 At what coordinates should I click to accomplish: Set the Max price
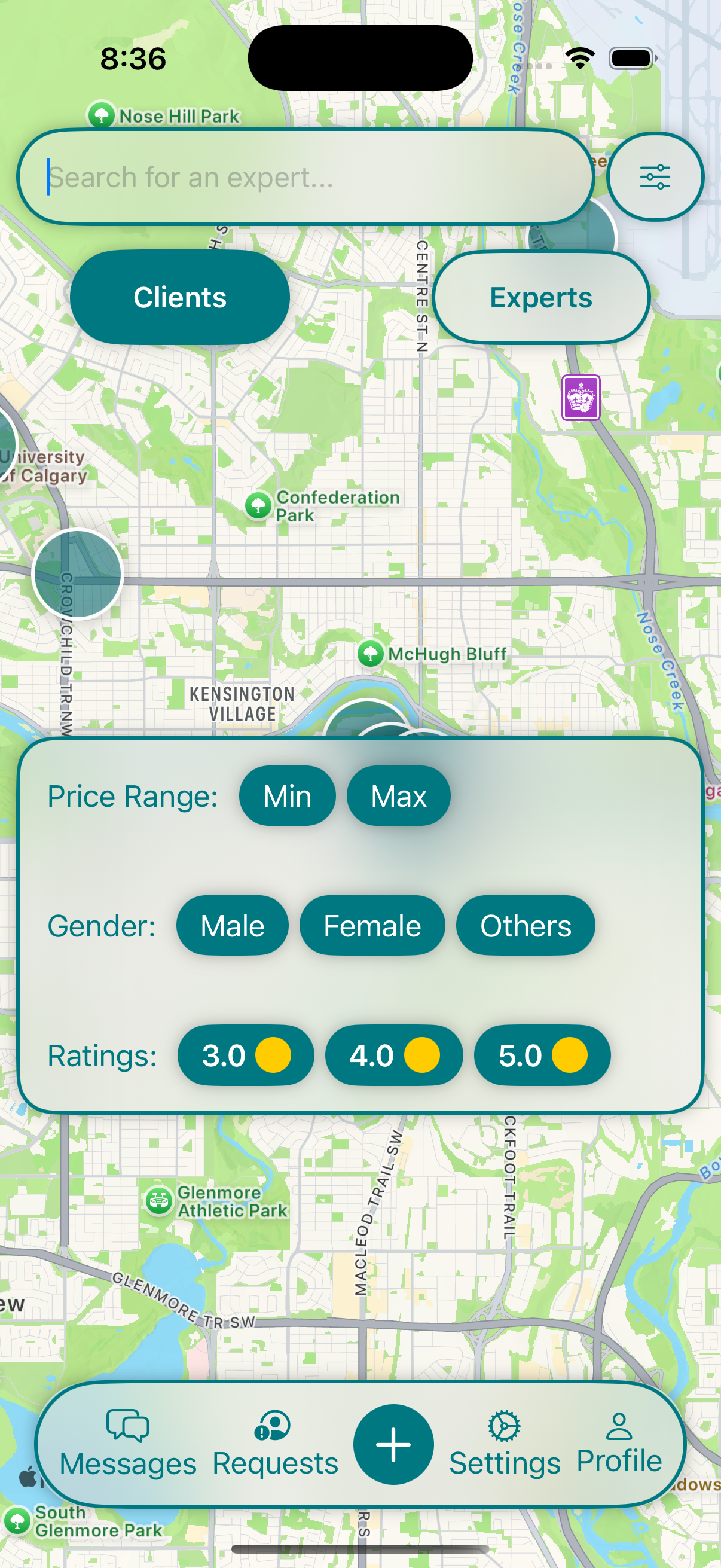pyautogui.click(x=399, y=796)
